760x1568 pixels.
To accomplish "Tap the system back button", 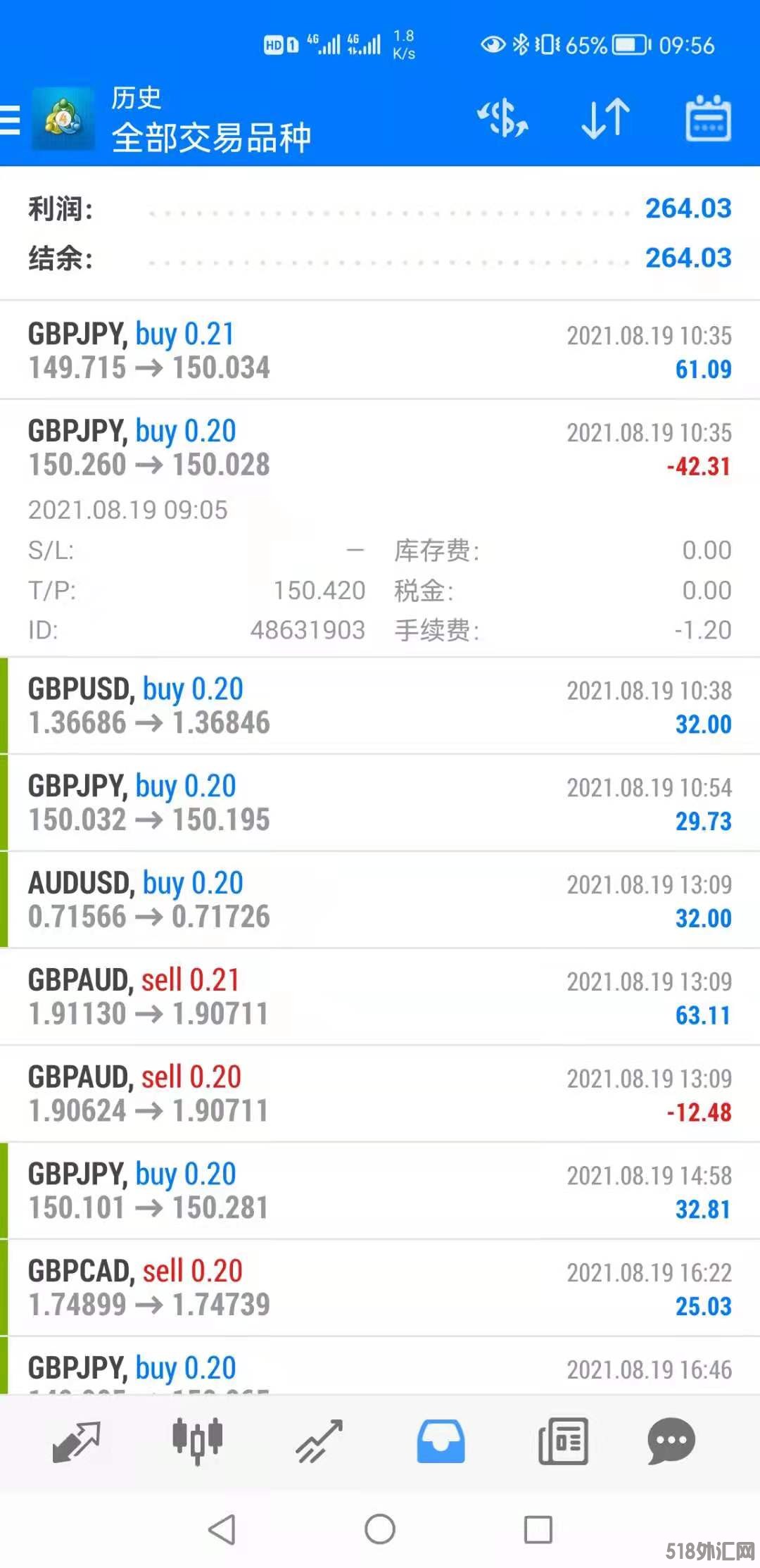I will 222,1529.
